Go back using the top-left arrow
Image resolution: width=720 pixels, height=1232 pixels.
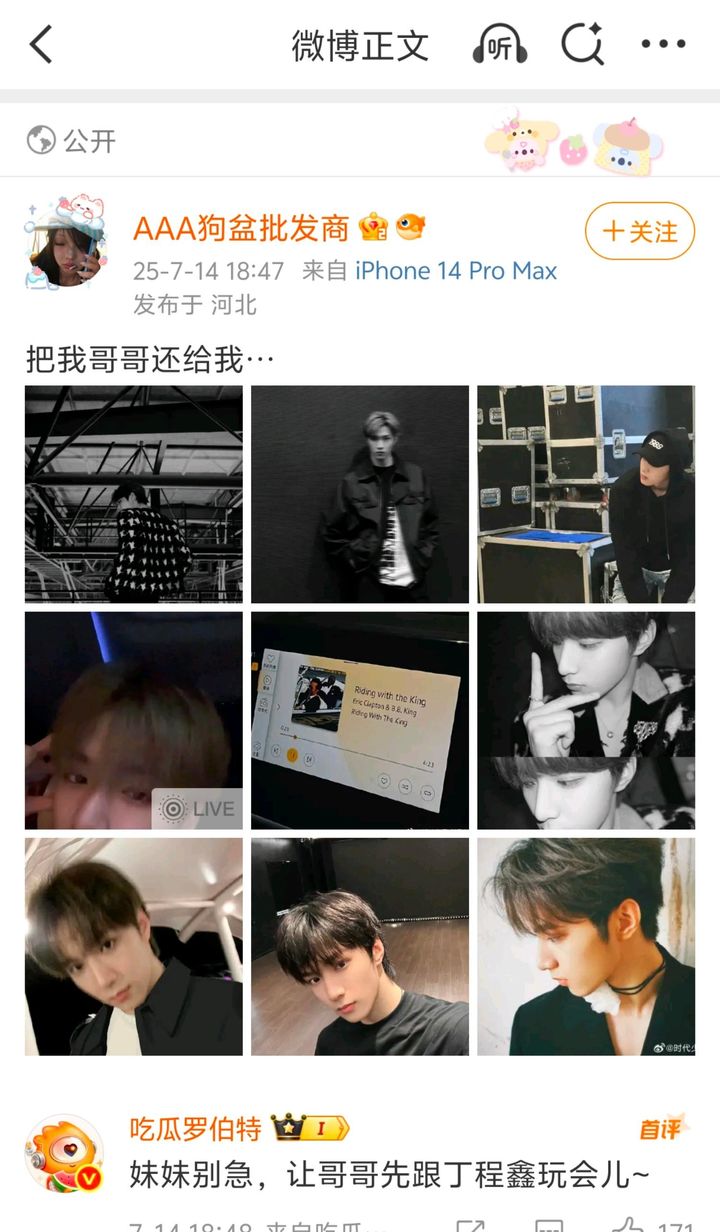pos(41,45)
